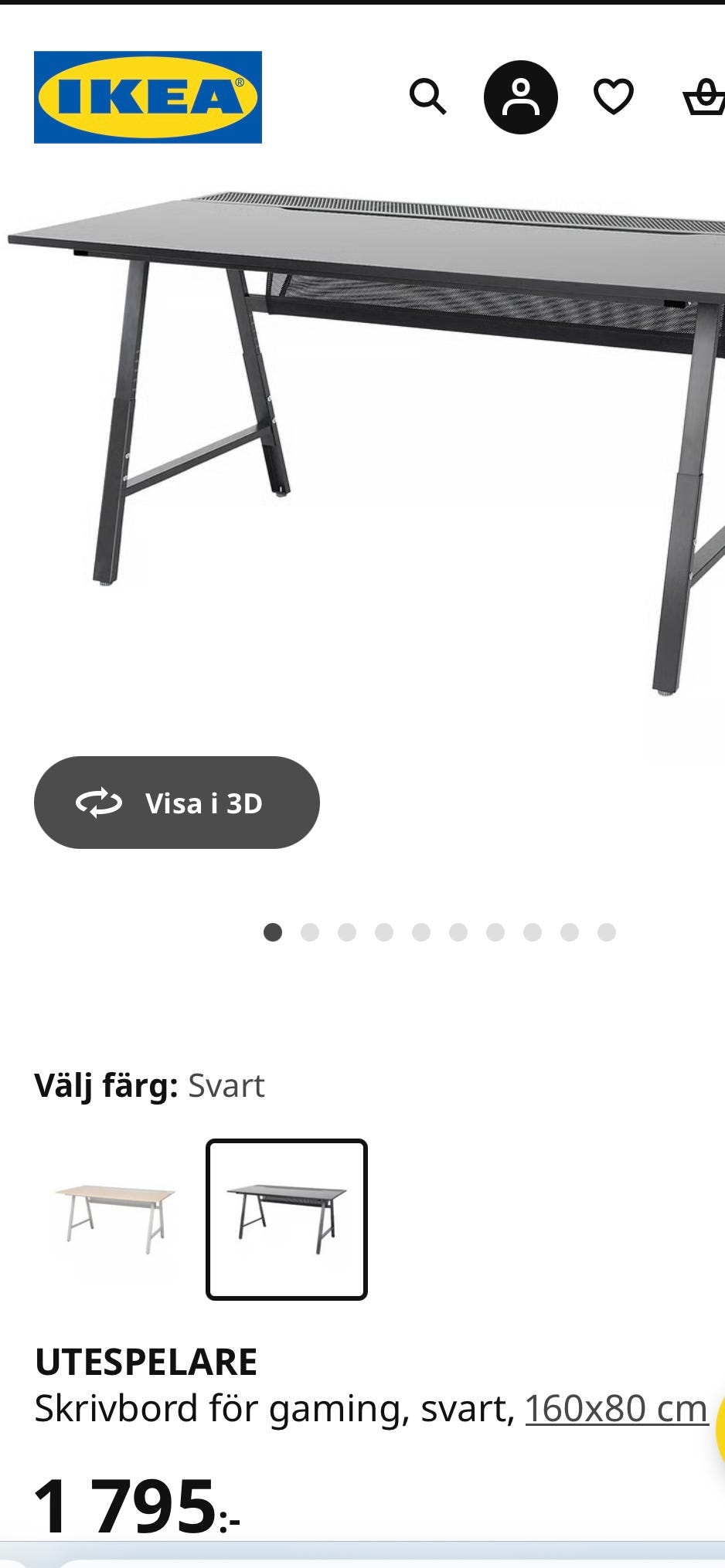
Task: Go home via the IKEA logo
Action: pyautogui.click(x=147, y=97)
